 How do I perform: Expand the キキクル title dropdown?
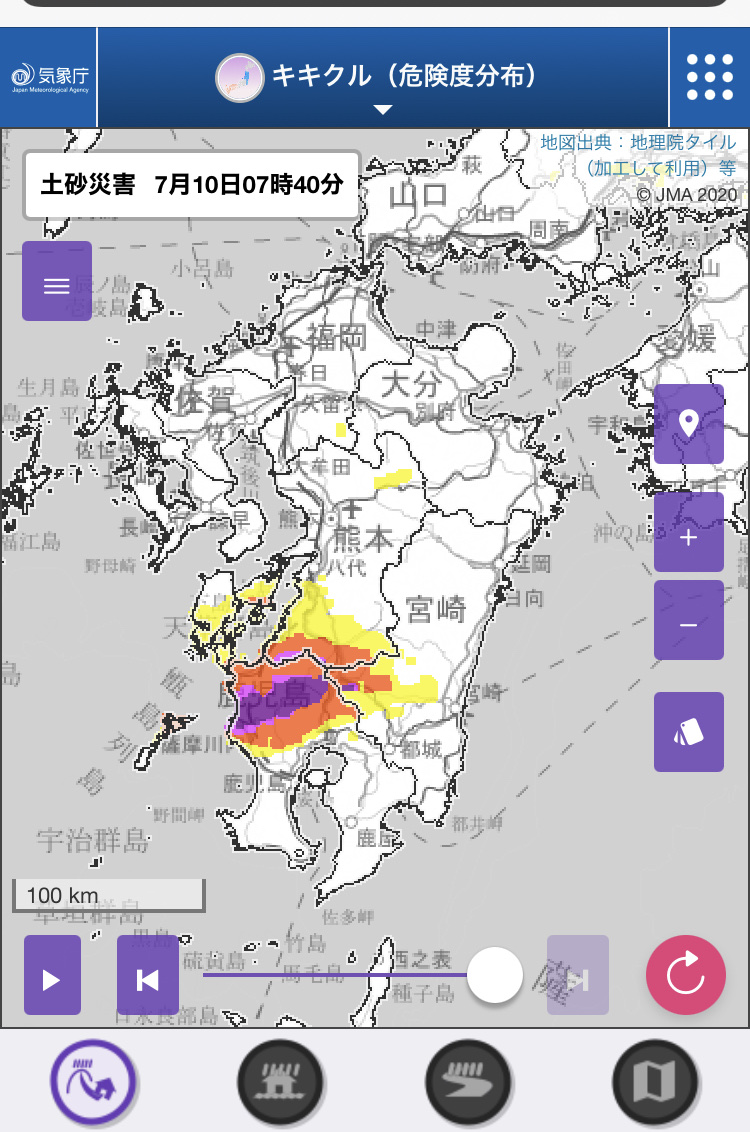coord(382,80)
